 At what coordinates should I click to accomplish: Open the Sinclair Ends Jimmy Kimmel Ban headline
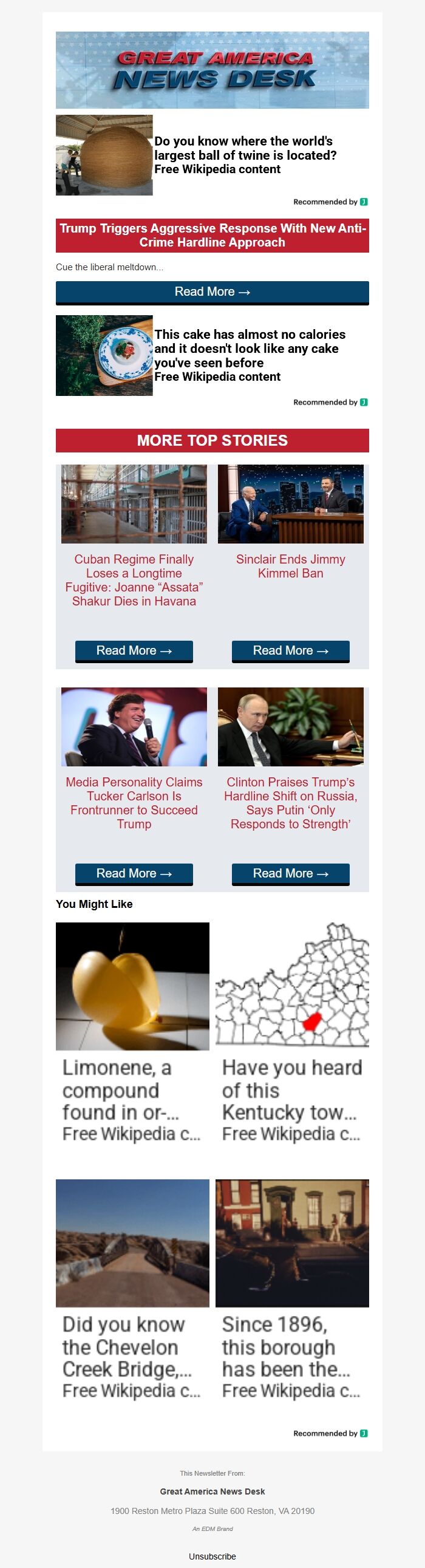pyautogui.click(x=290, y=566)
